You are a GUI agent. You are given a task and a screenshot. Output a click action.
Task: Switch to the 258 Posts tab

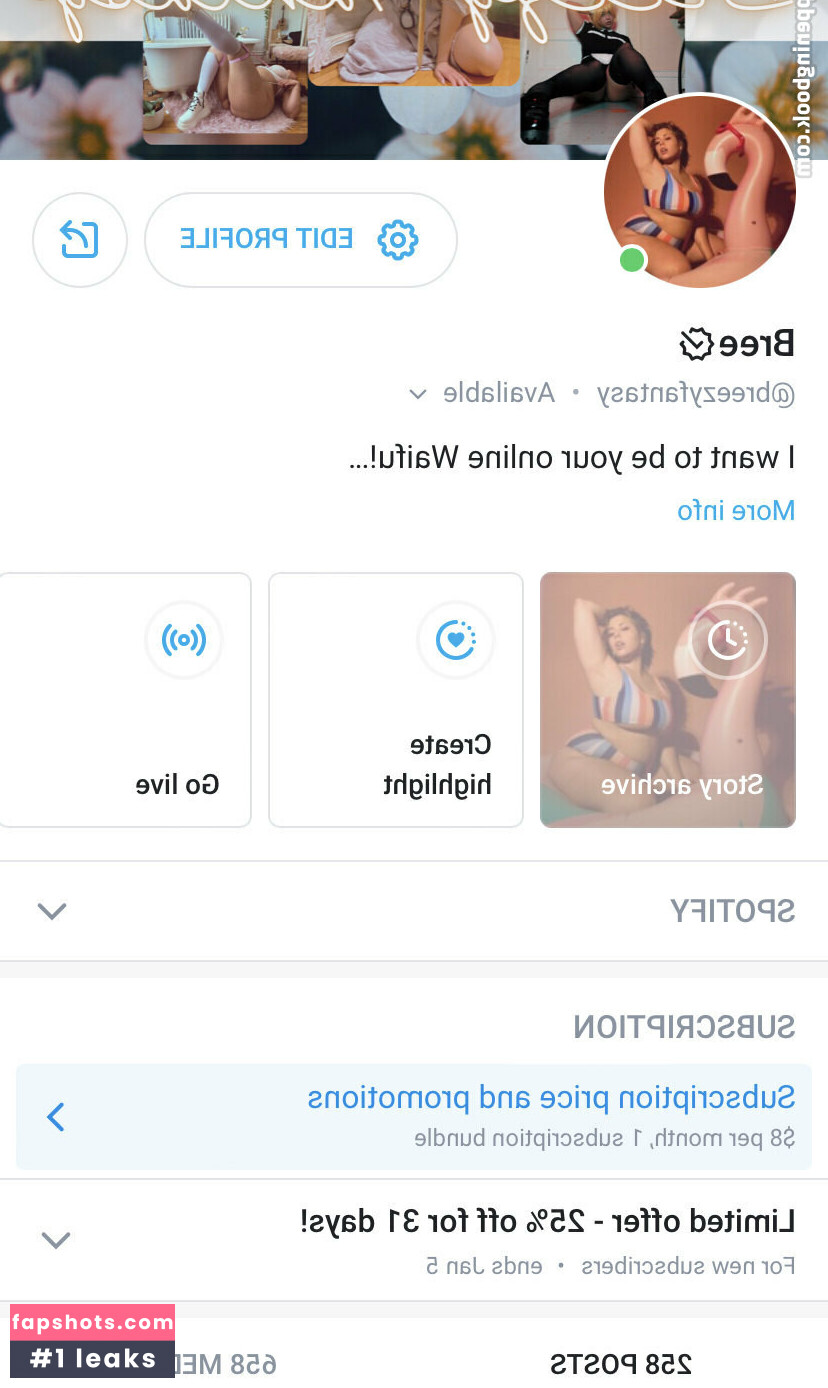point(620,1363)
